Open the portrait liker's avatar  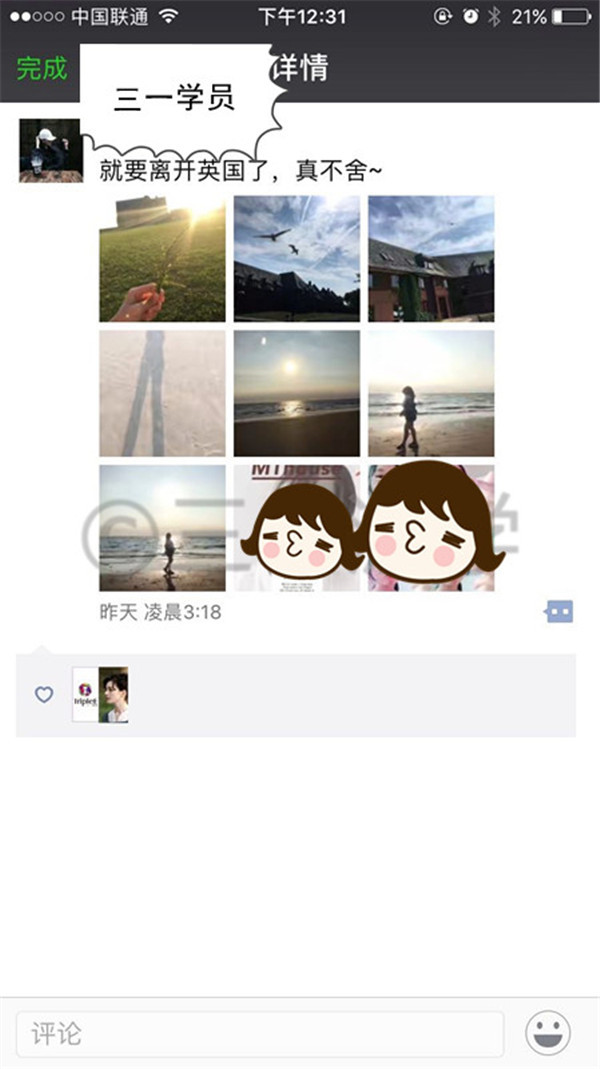[x=114, y=695]
